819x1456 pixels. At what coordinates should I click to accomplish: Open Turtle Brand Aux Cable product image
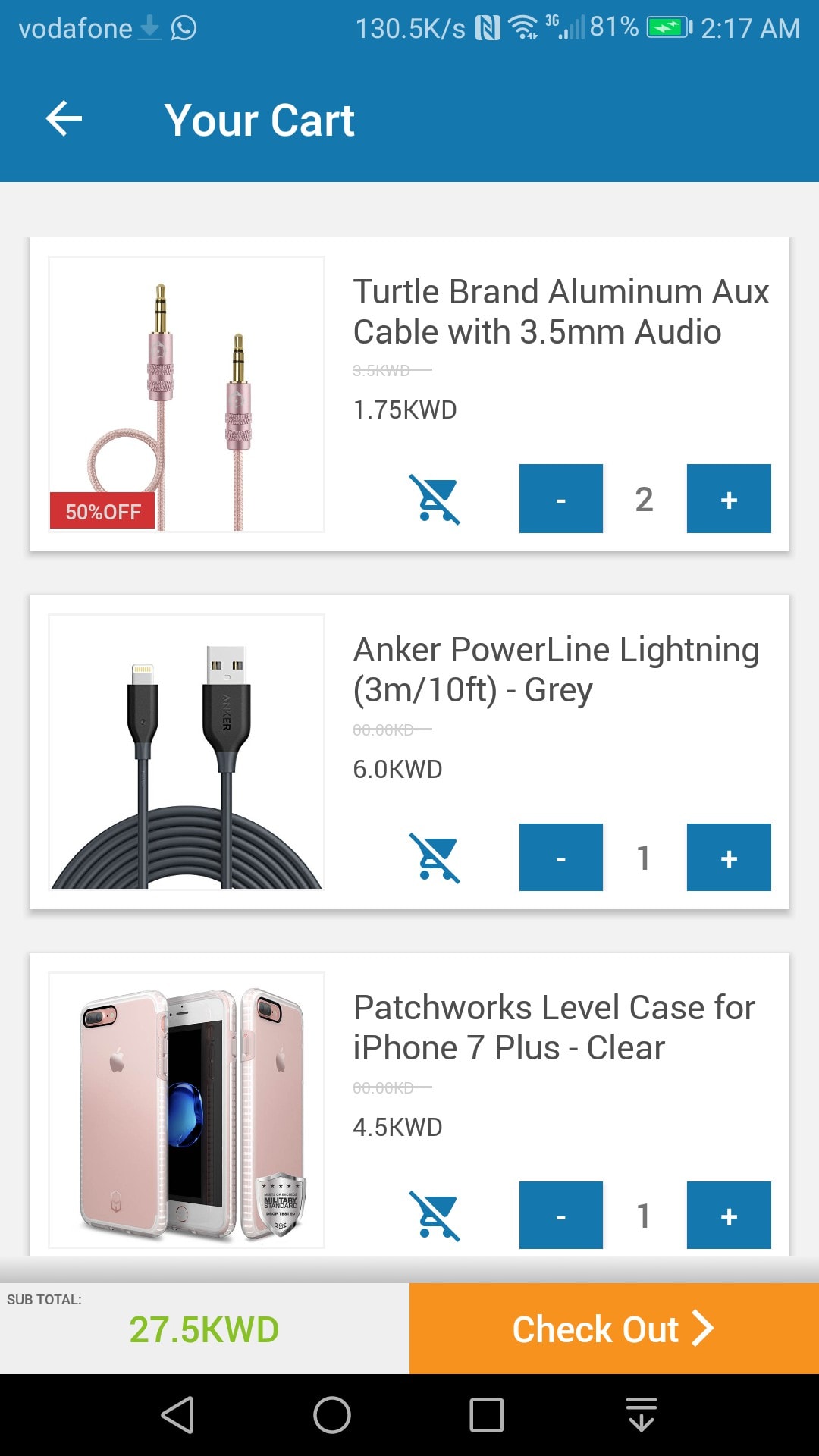[x=187, y=394]
